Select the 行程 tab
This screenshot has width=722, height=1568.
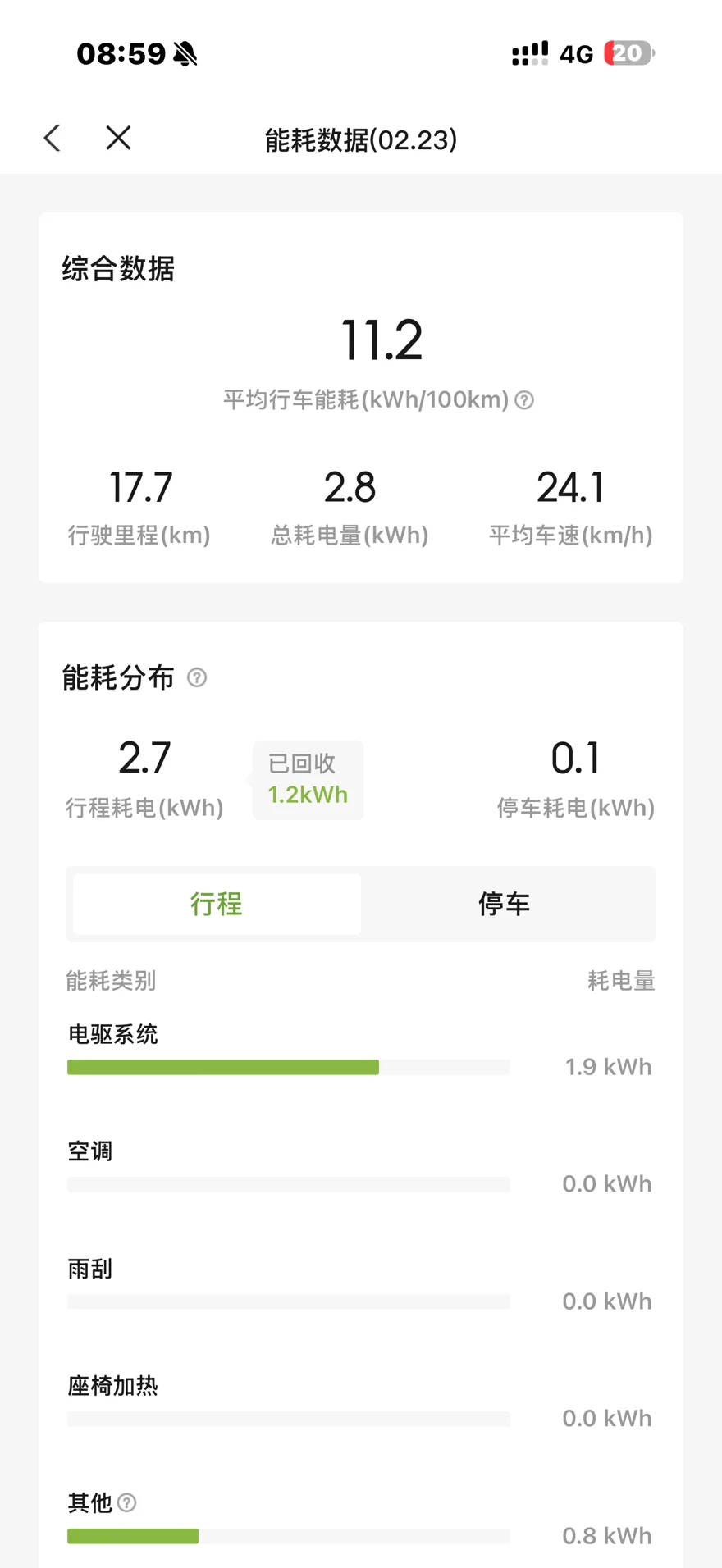[217, 904]
